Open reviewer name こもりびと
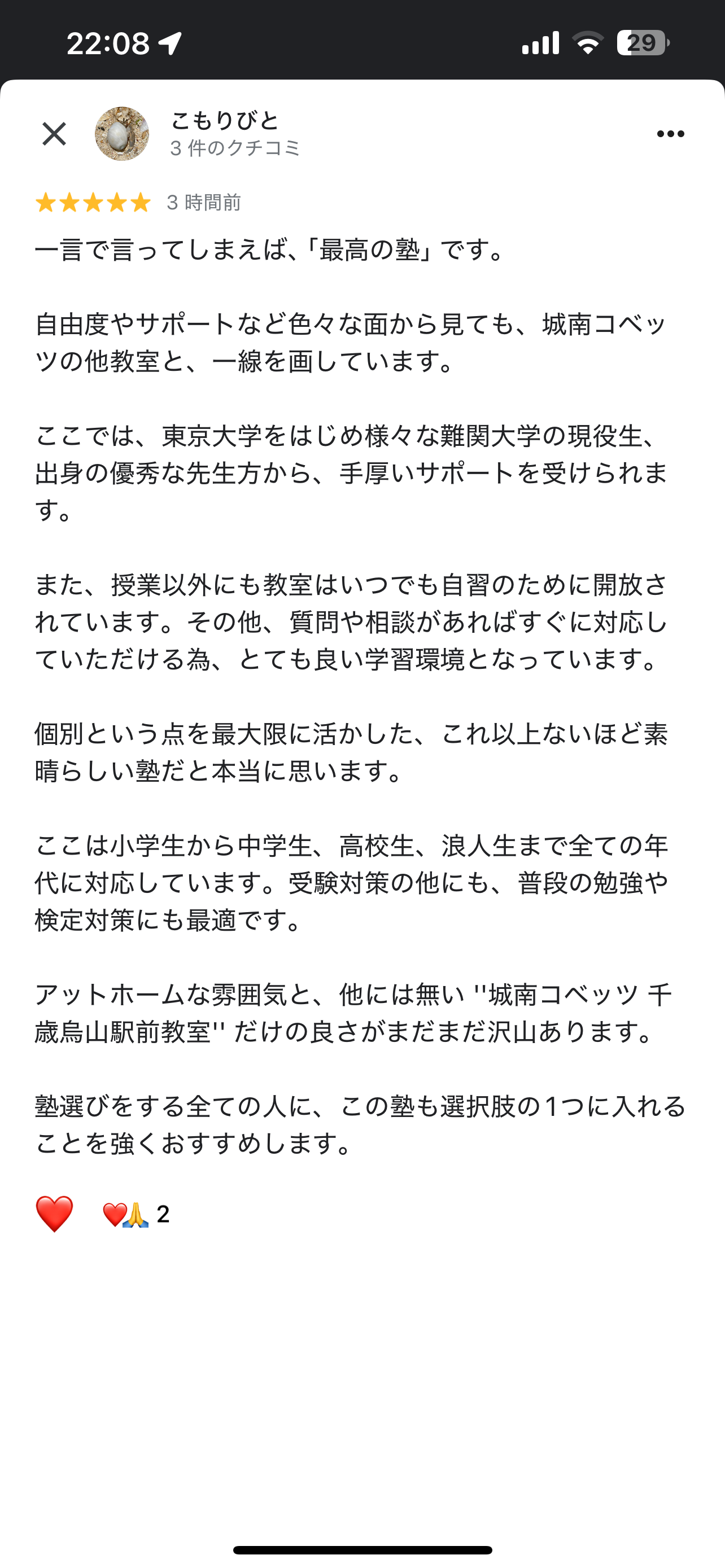The width and height of the screenshot is (725, 1568). tap(225, 121)
